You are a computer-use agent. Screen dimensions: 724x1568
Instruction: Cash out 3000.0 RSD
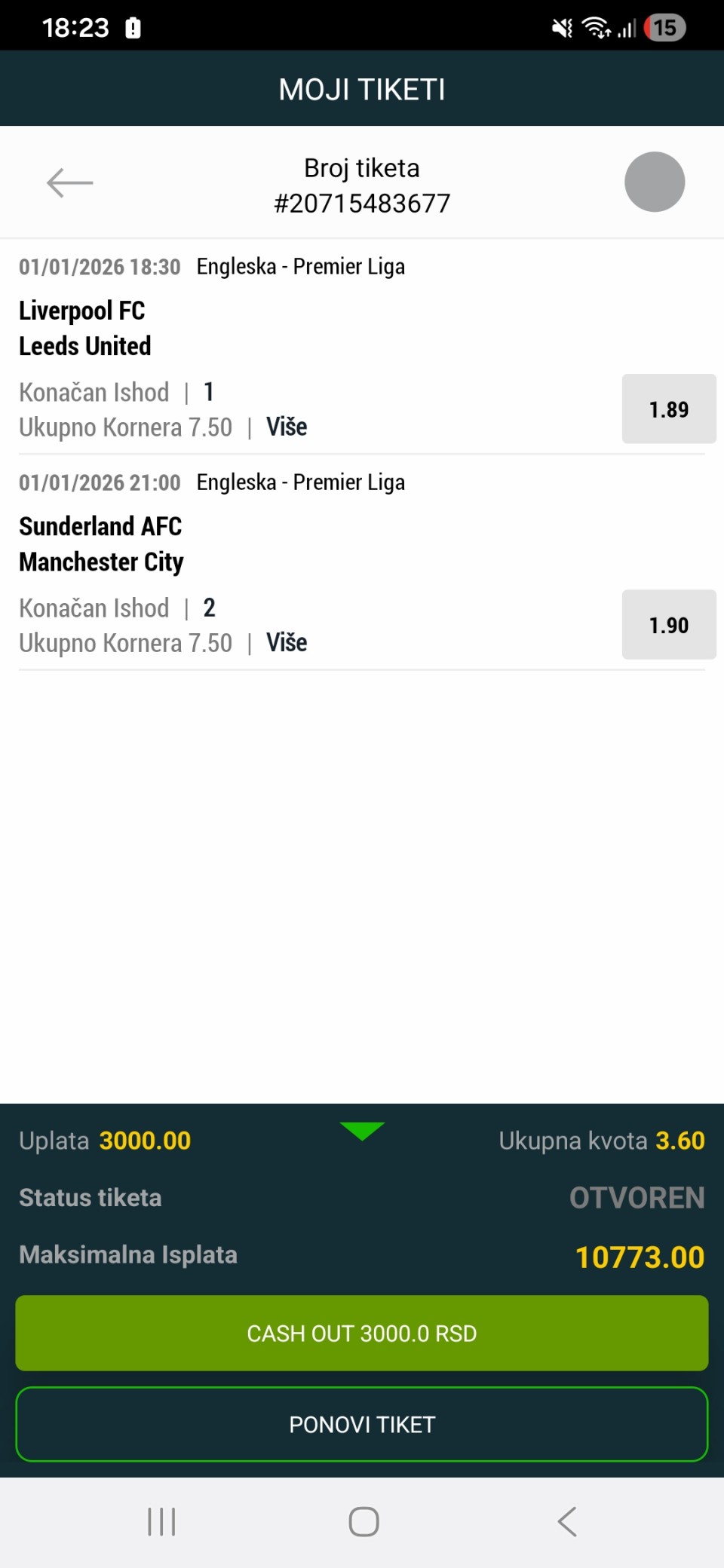point(362,1333)
